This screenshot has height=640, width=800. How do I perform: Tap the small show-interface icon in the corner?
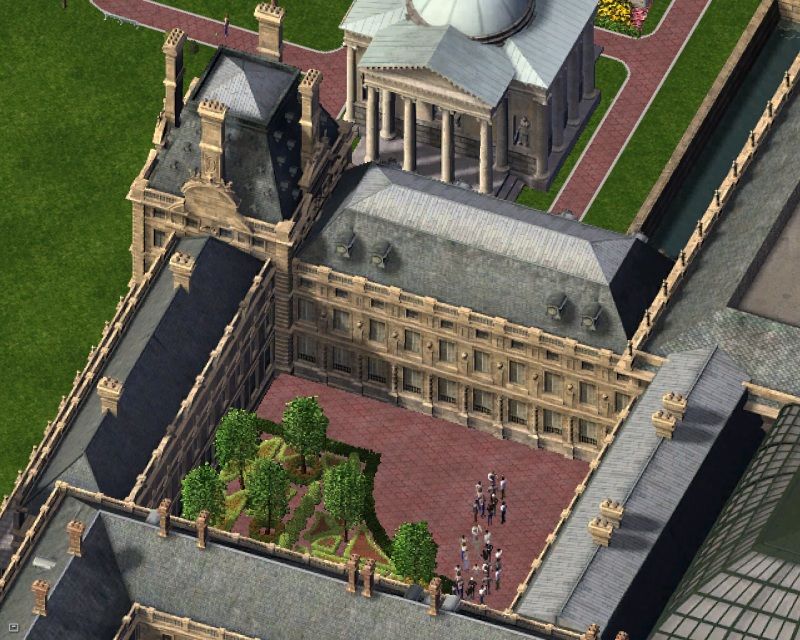pyautogui.click(x=14, y=627)
